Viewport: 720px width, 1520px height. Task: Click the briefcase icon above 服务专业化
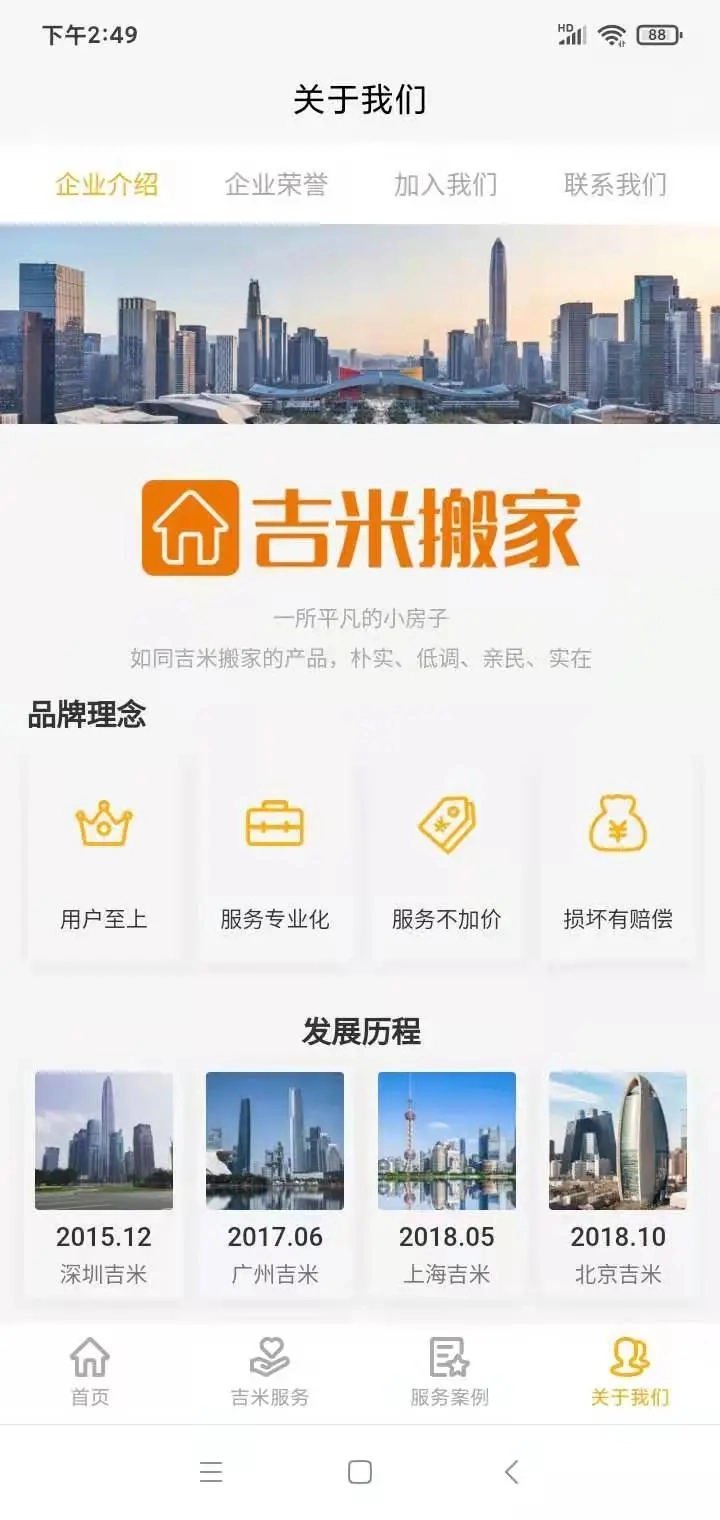[275, 823]
